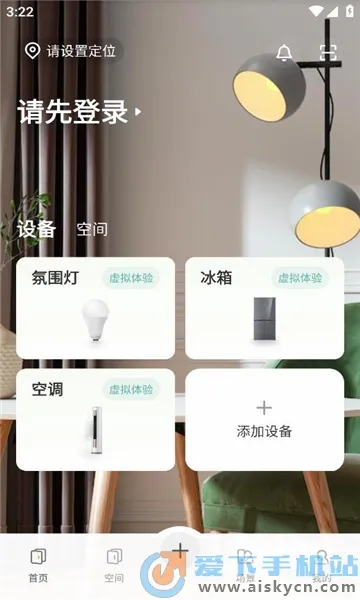Image resolution: width=360 pixels, height=600 pixels.
Task: Tap the center plus button in bottom bar
Action: tap(180, 551)
